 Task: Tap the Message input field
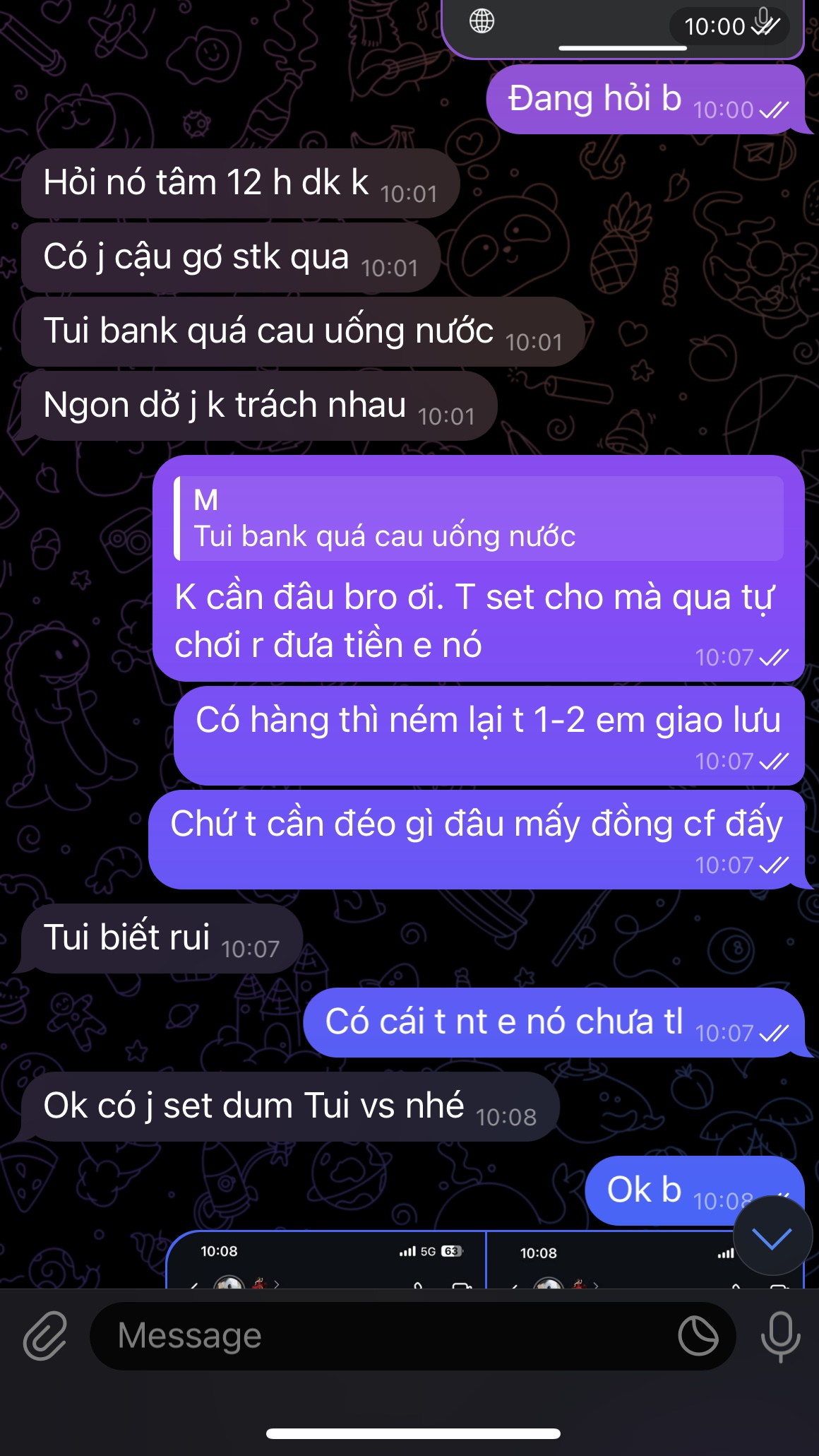click(x=381, y=1336)
